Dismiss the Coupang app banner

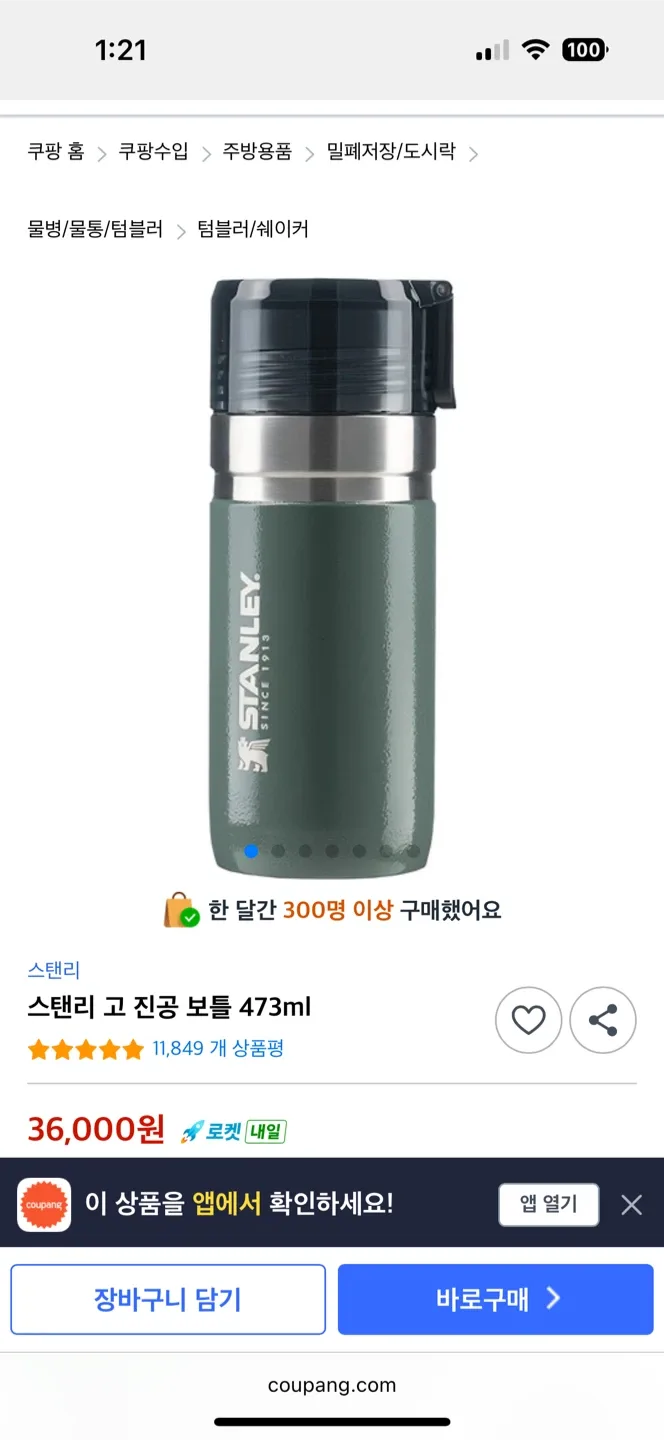pos(631,1205)
